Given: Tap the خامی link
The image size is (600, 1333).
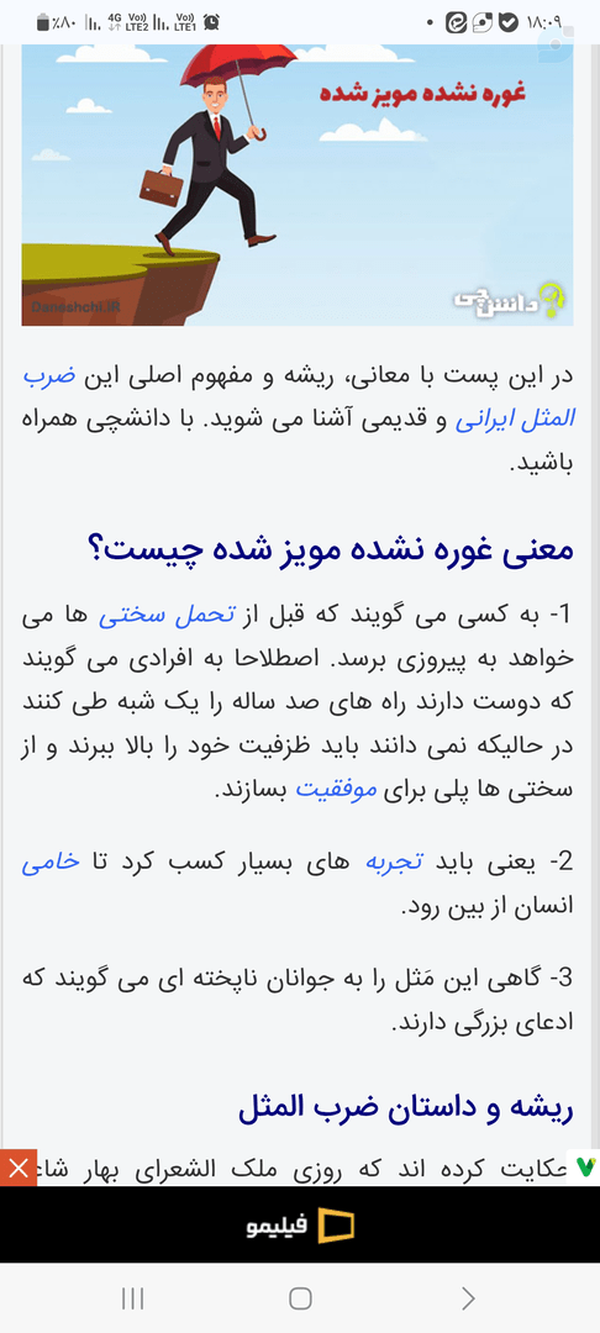Looking at the screenshot, I should coord(49,862).
